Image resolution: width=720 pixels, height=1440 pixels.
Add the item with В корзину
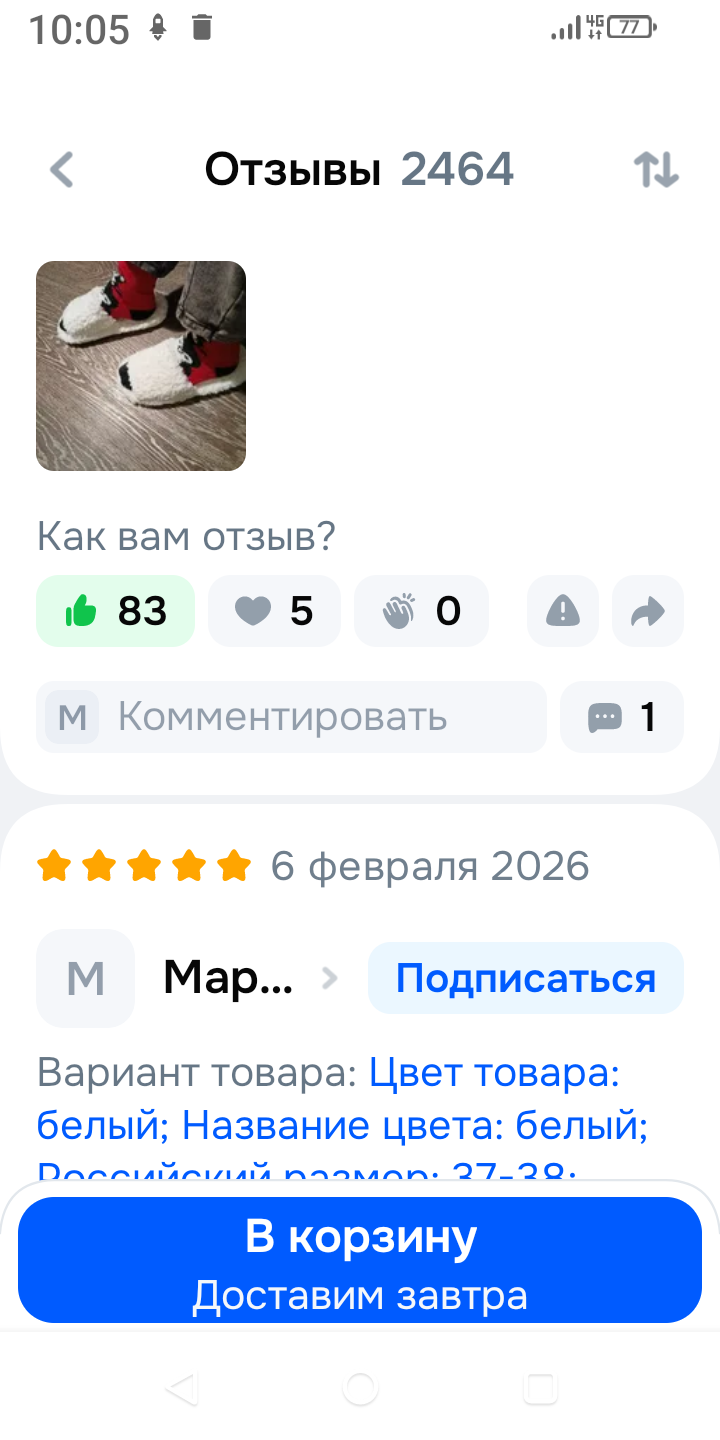360,1260
